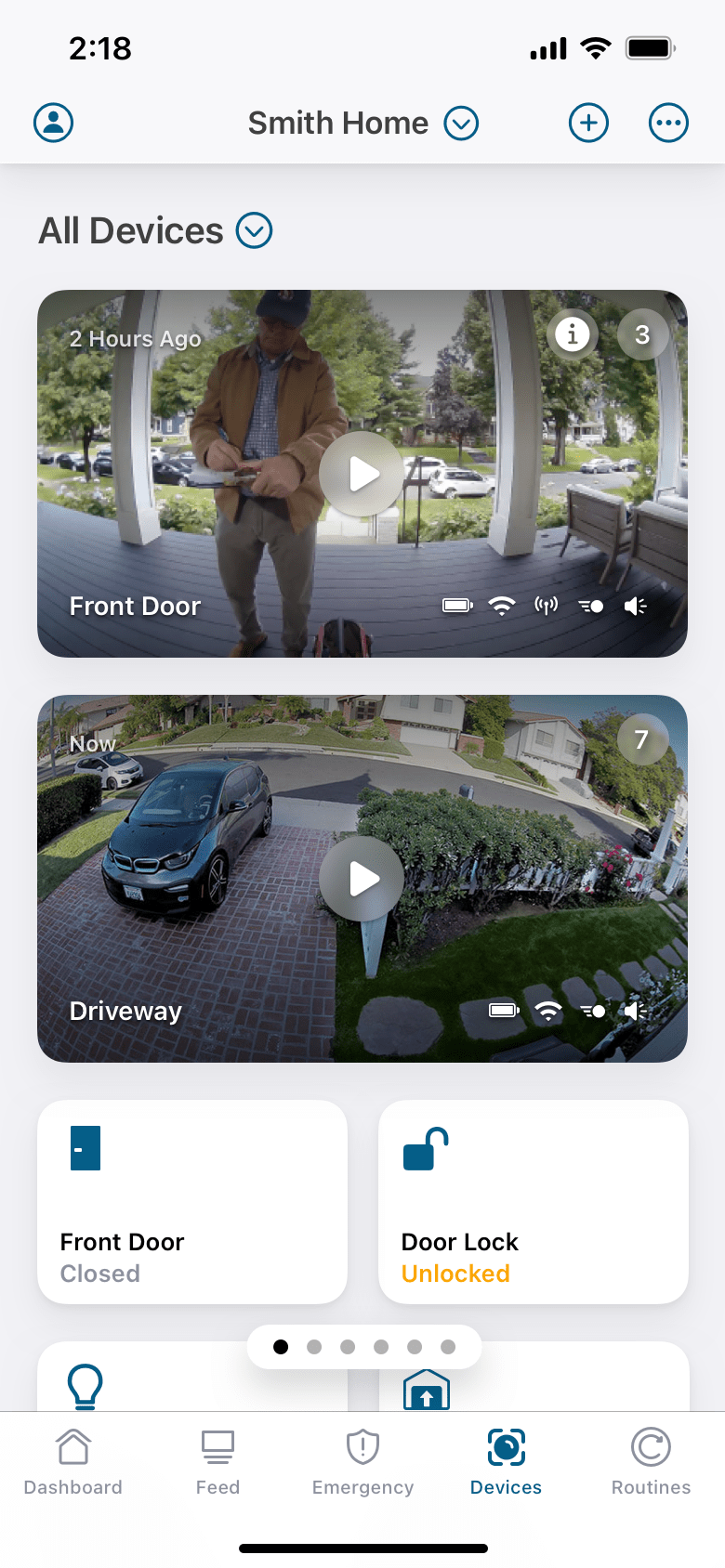This screenshot has height=1568, width=725.
Task: Tap the info icon on Front Door camera
Action: click(x=572, y=333)
